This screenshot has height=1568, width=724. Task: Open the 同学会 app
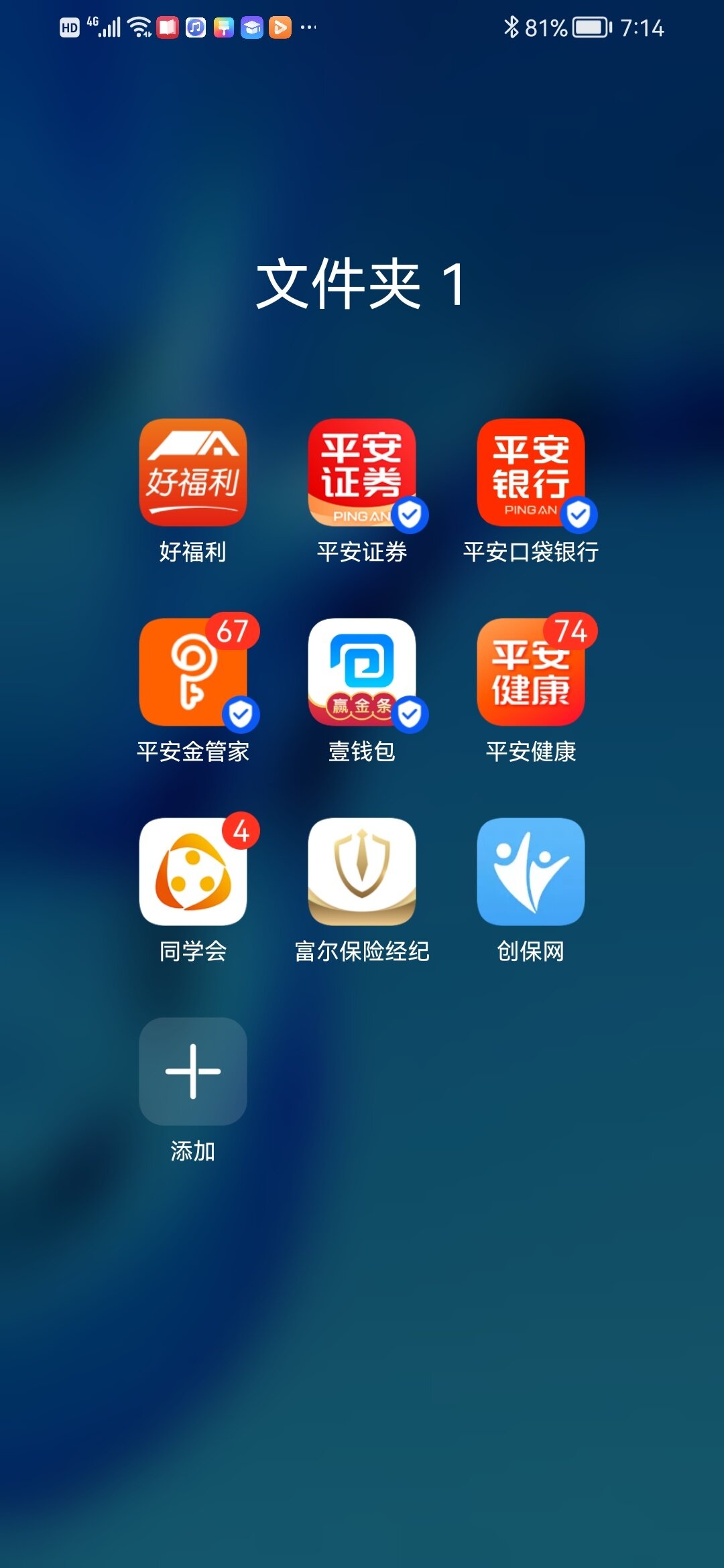coord(193,872)
